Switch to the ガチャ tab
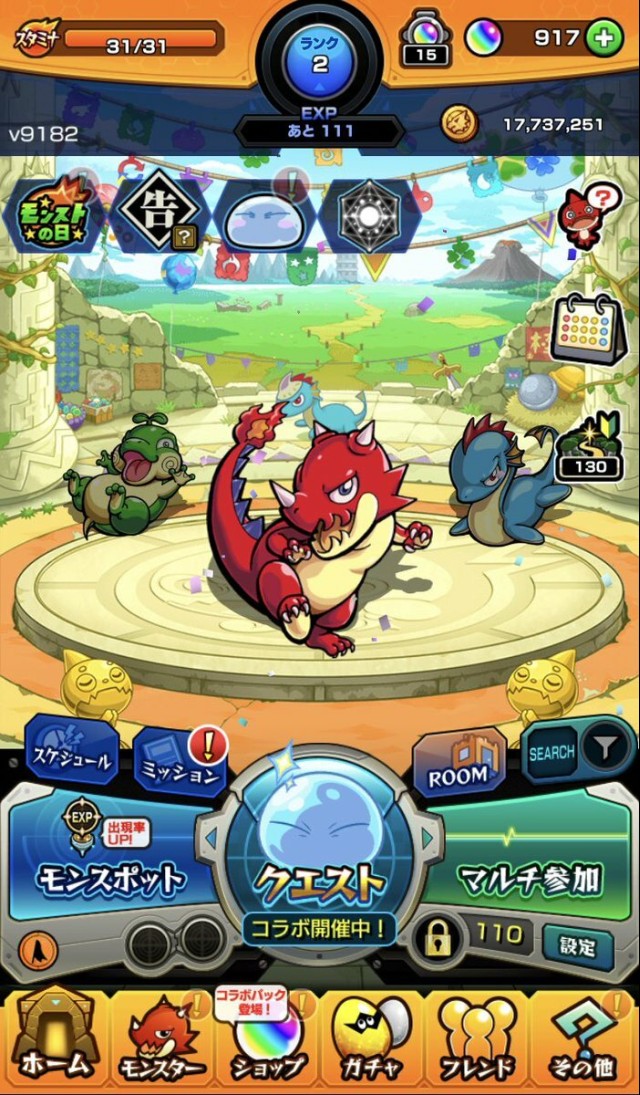Viewport: 640px width, 1095px height. (x=372, y=1045)
